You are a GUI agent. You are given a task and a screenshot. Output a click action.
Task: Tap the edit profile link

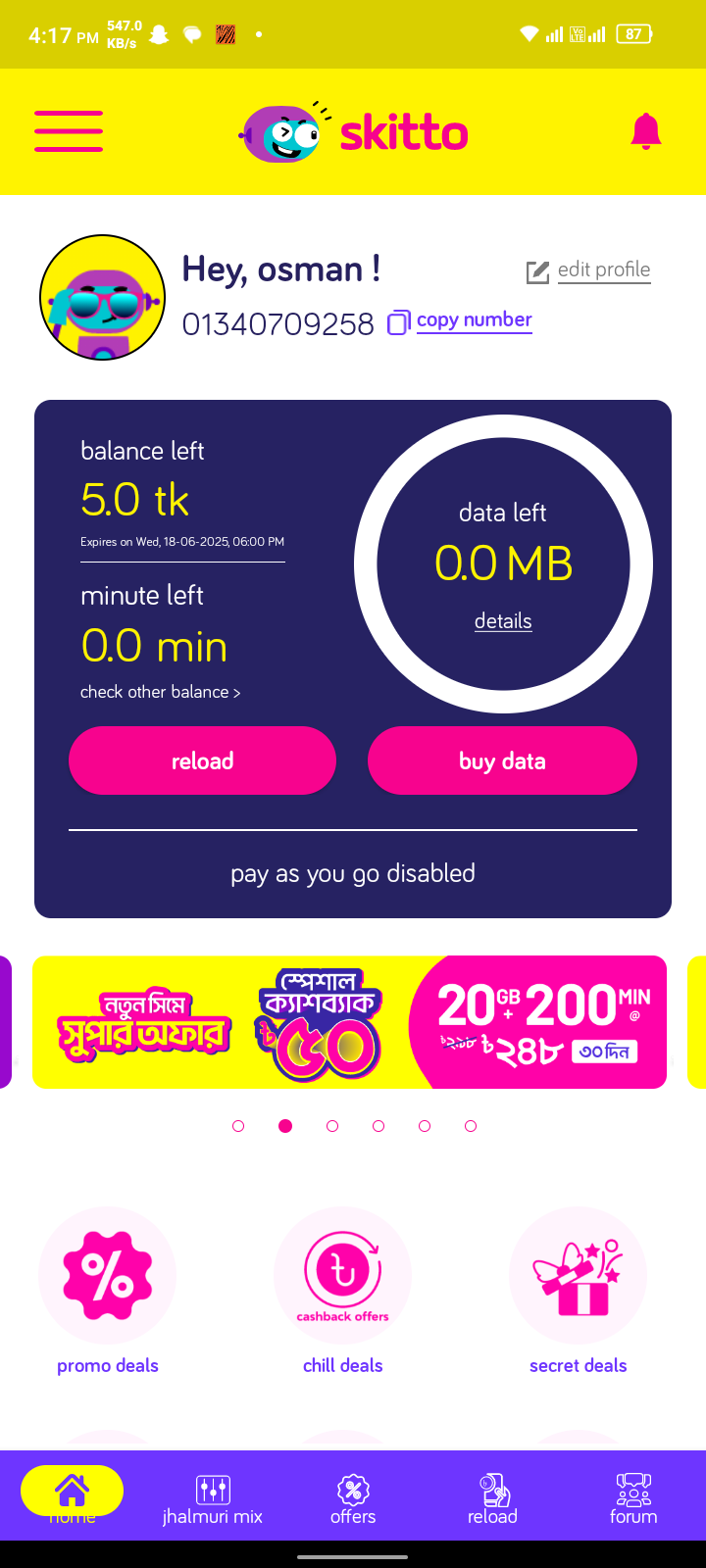(589, 270)
